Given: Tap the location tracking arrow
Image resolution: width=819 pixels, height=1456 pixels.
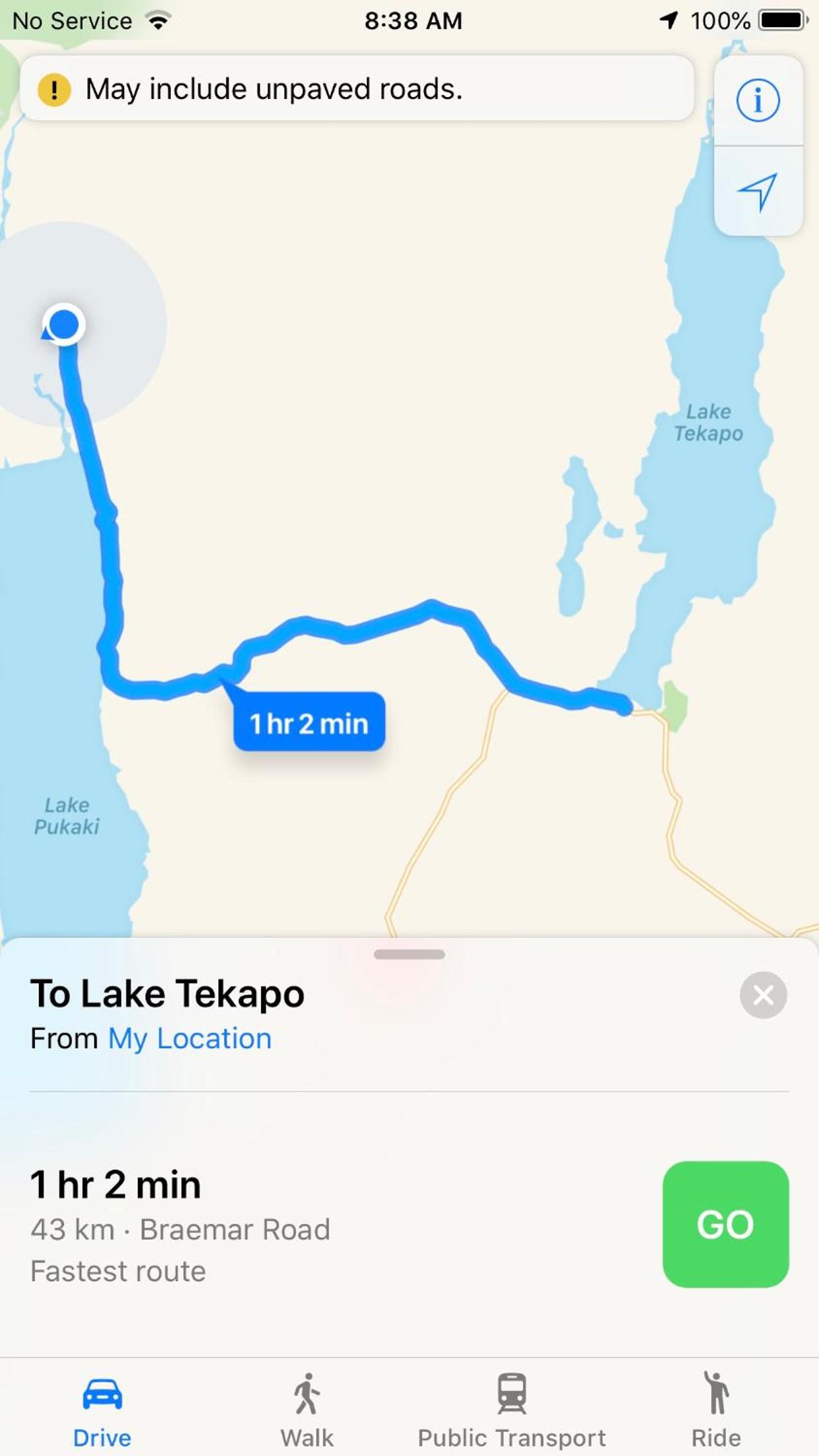Looking at the screenshot, I should coord(758,191).
